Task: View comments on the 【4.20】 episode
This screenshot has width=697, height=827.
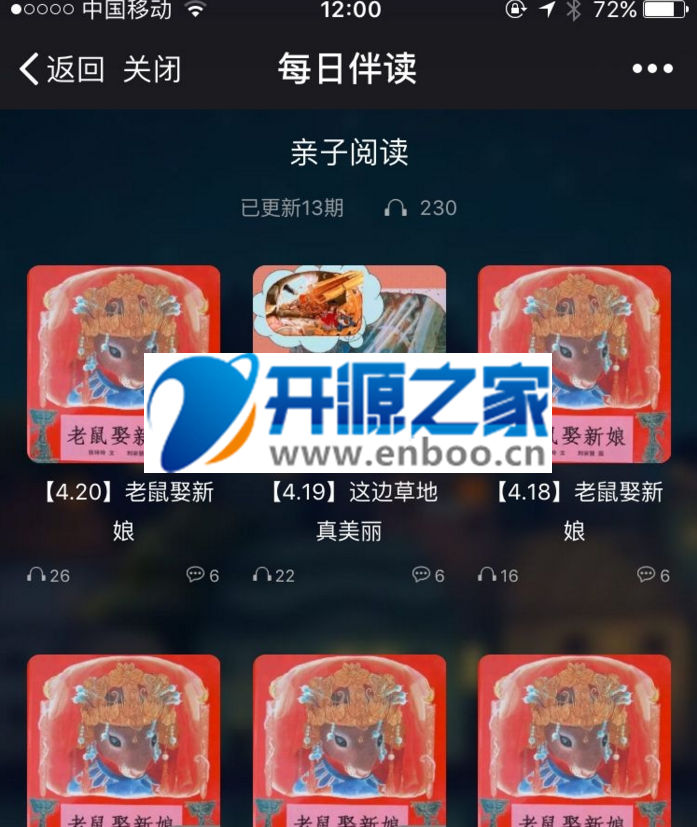Action: [x=202, y=575]
